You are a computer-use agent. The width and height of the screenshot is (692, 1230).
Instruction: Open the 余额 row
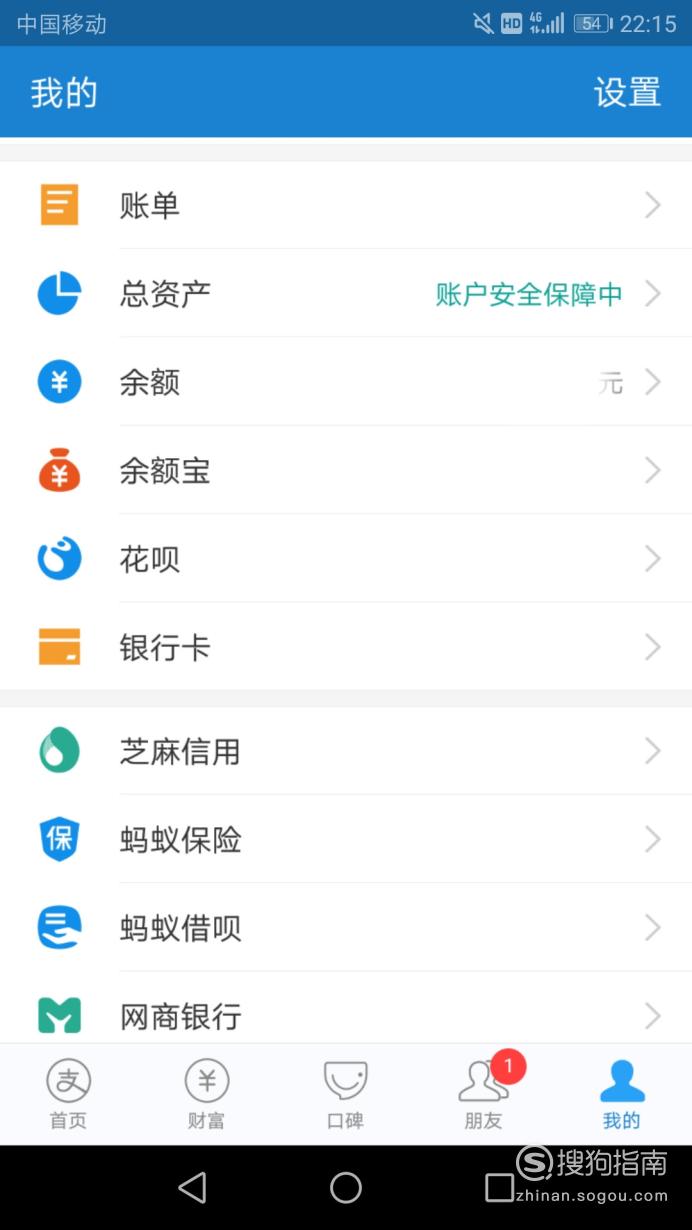(x=346, y=381)
